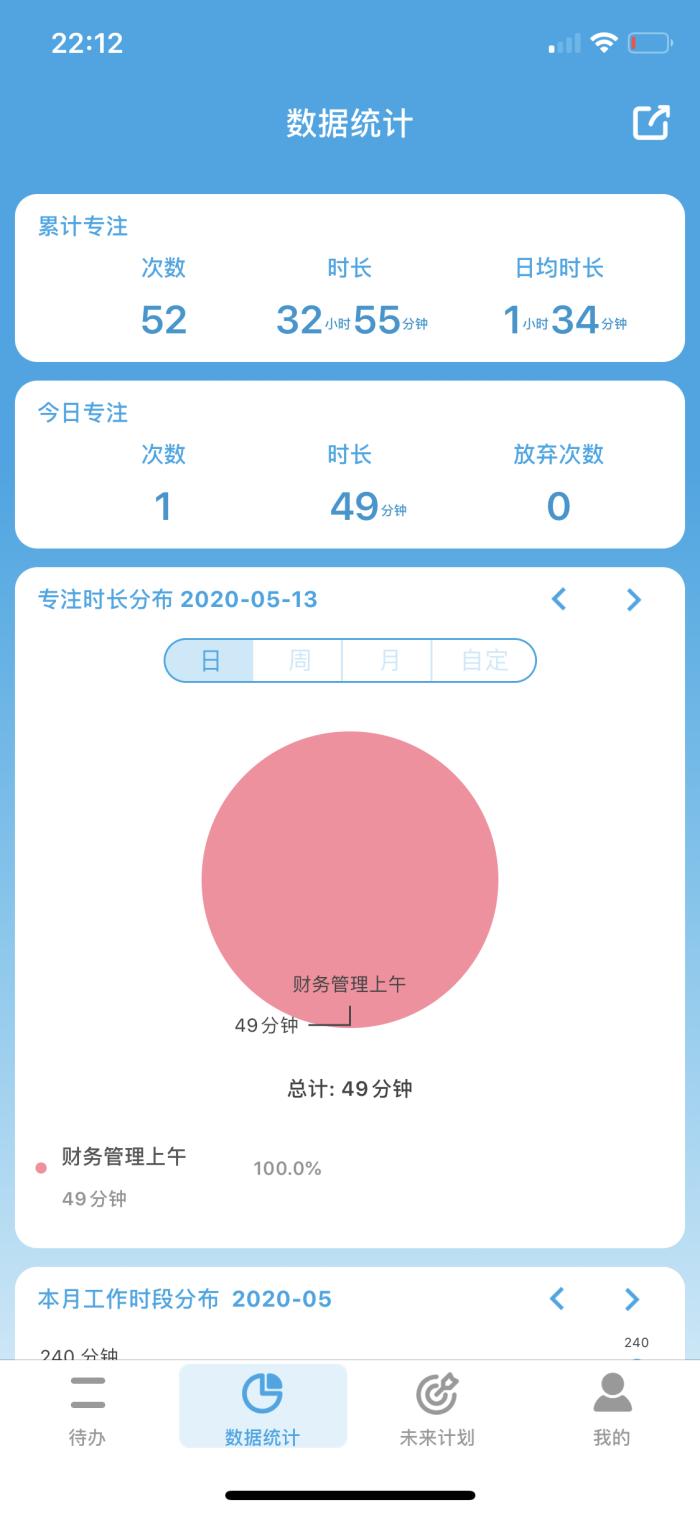700x1515 pixels.
Task: Switch focus distribution to 周 view
Action: tap(299, 660)
